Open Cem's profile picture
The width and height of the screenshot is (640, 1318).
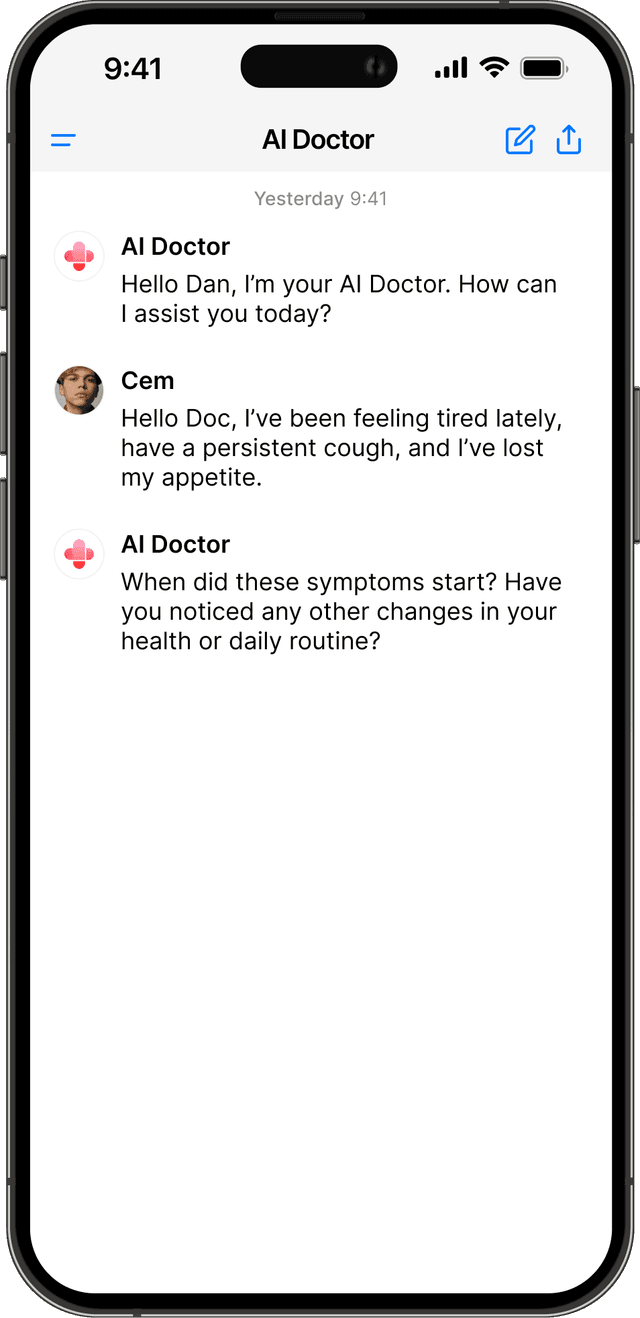coord(79,390)
